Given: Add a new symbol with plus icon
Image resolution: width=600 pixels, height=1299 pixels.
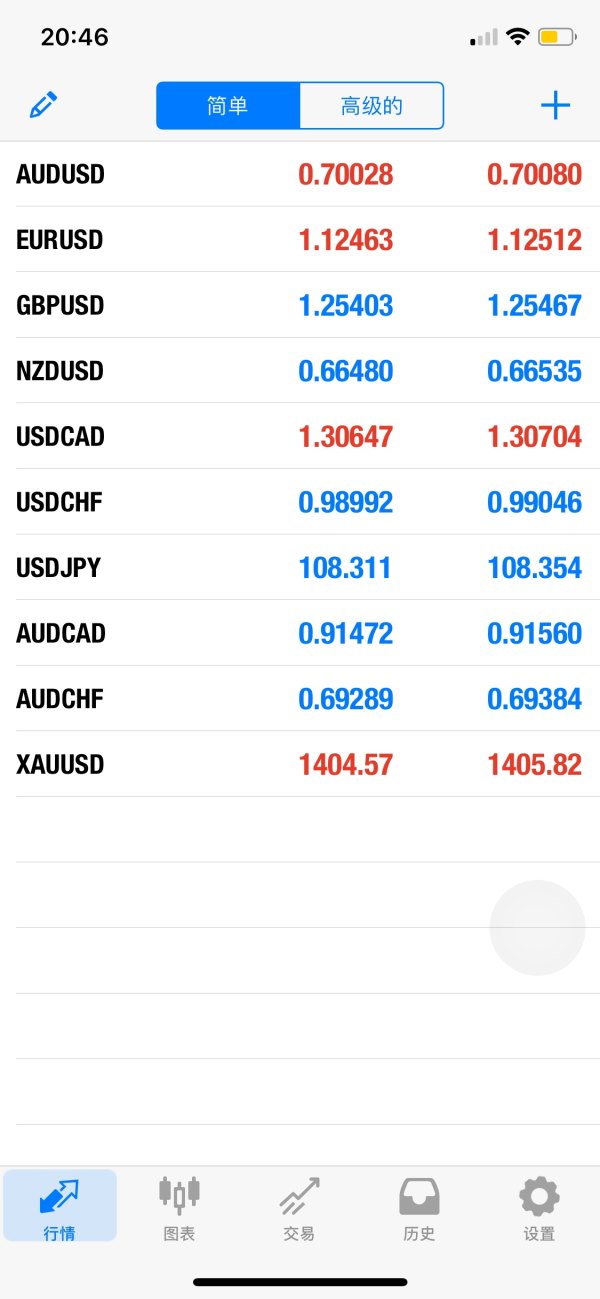Looking at the screenshot, I should [555, 105].
